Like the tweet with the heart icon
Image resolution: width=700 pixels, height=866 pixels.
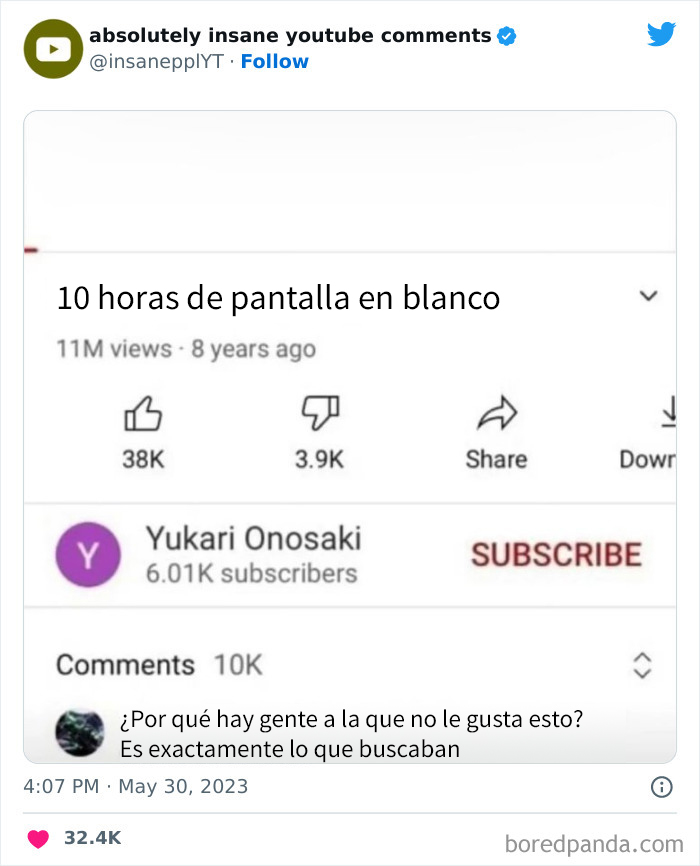(36, 837)
